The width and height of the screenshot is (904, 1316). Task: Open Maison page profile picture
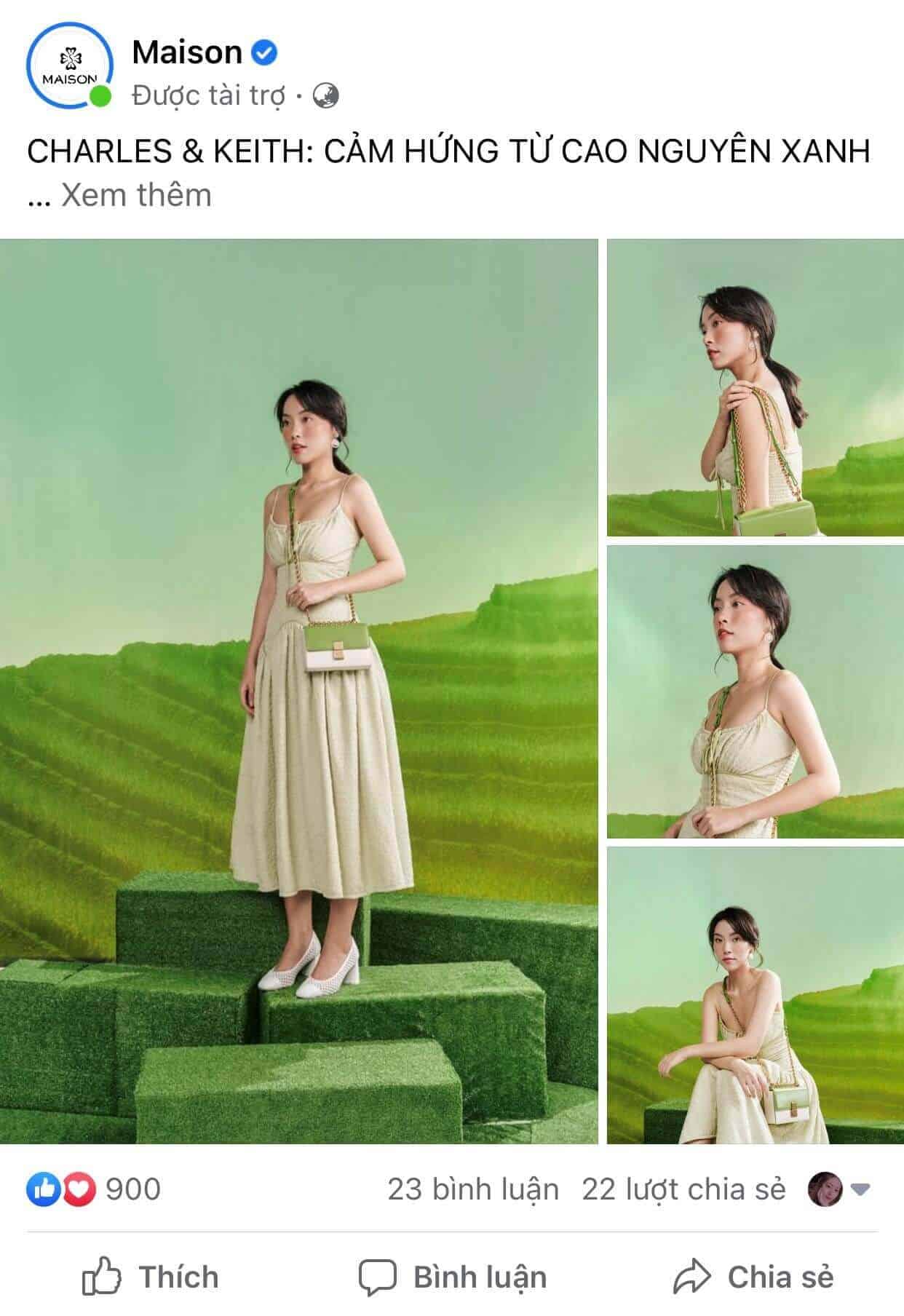(69, 66)
